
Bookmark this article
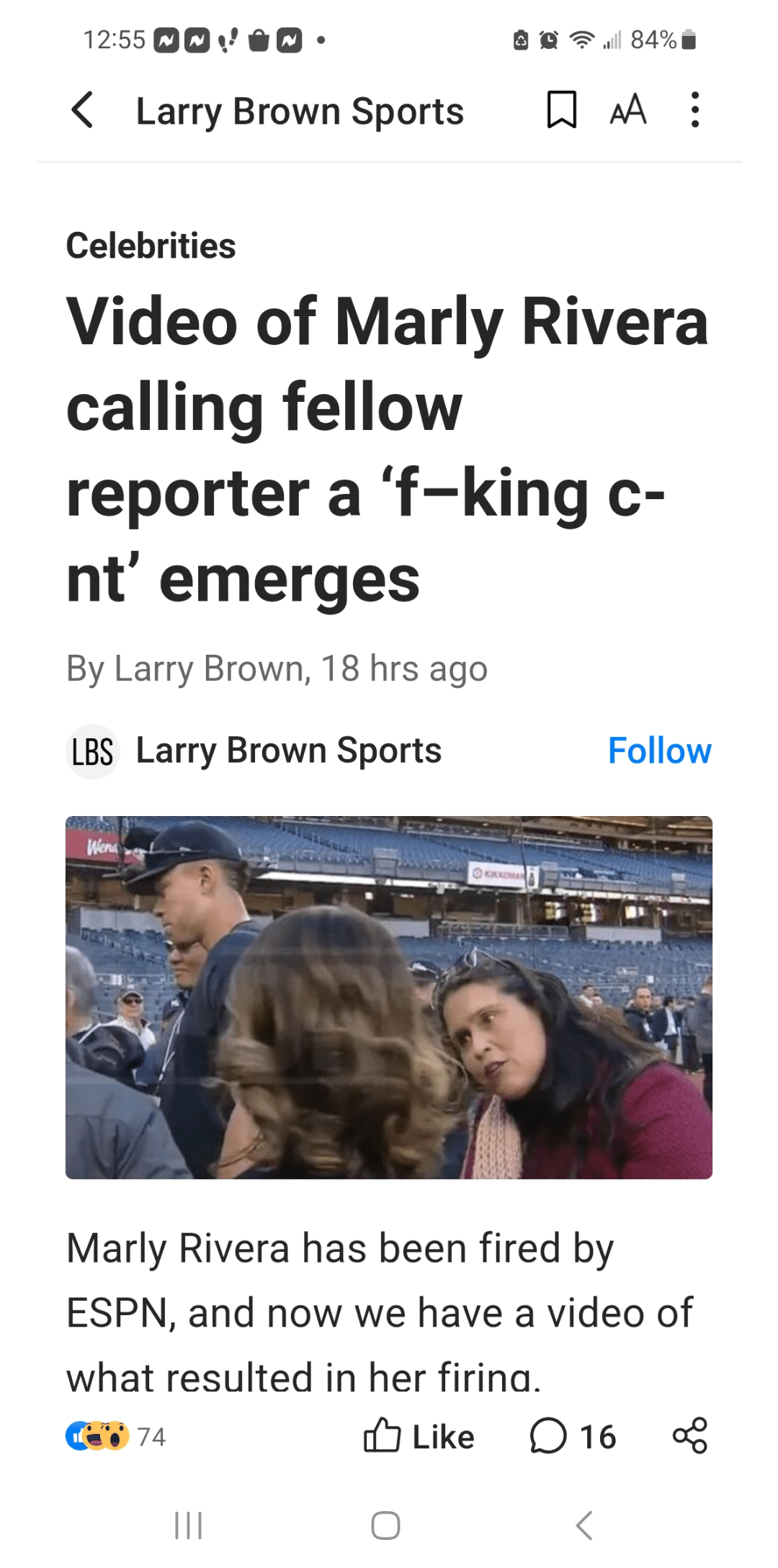[x=561, y=110]
